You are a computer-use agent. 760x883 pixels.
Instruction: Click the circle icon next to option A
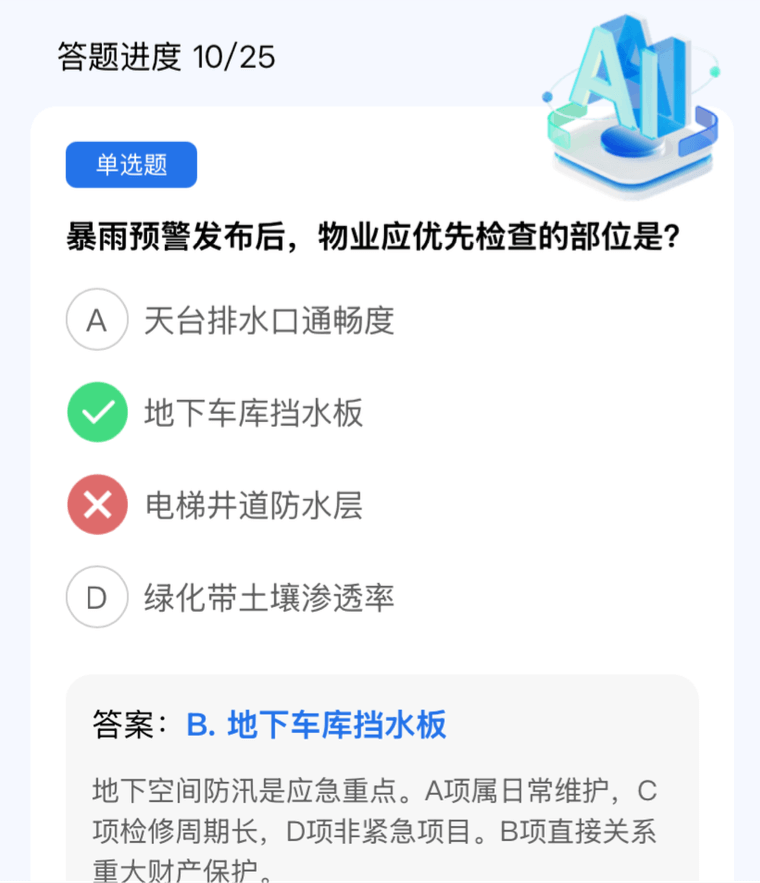(97, 320)
